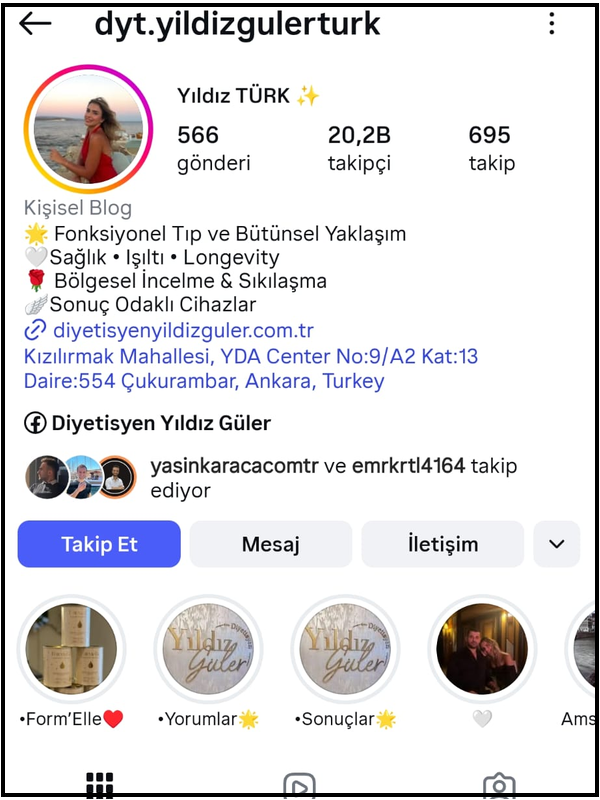This screenshot has height=800, width=600.
Task: Open İletişim contact options
Action: click(442, 544)
